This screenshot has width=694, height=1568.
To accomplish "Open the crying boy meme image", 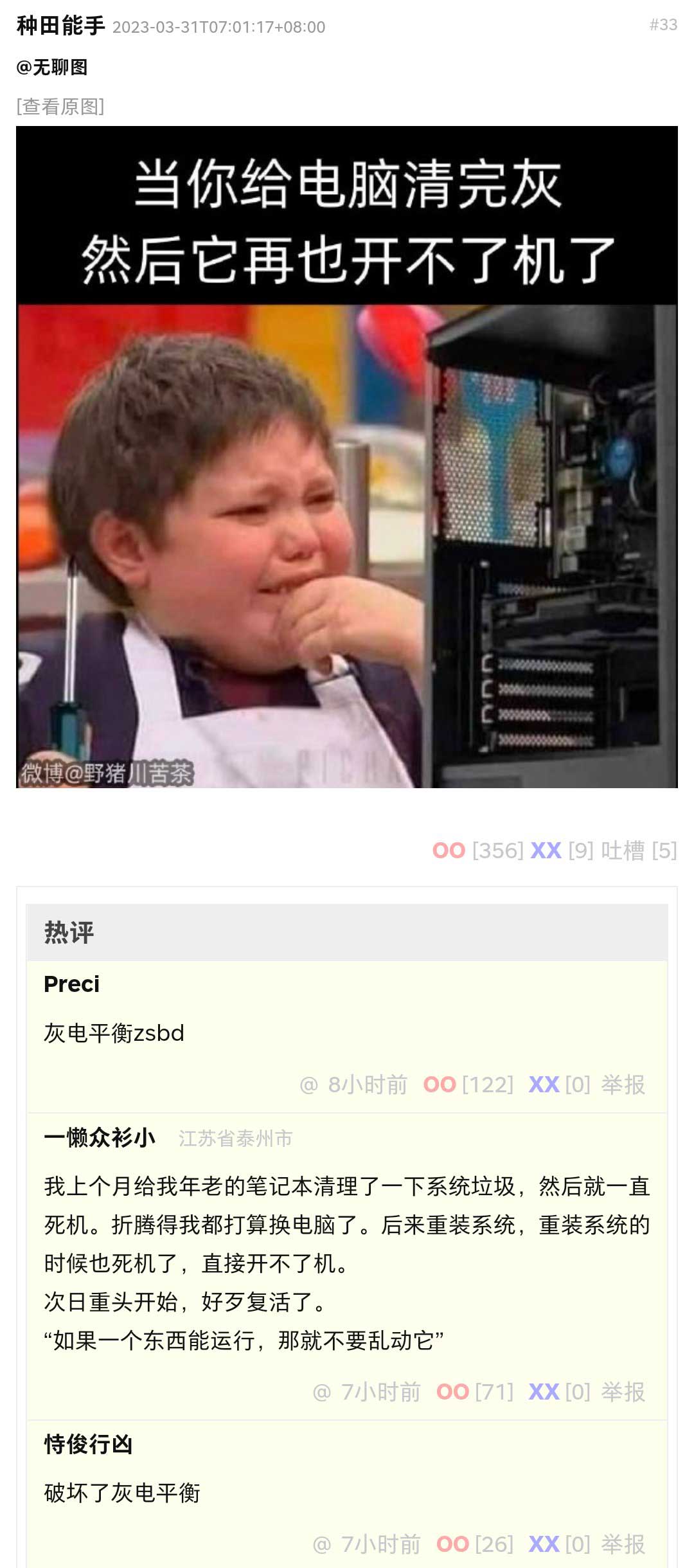I will (x=347, y=456).
